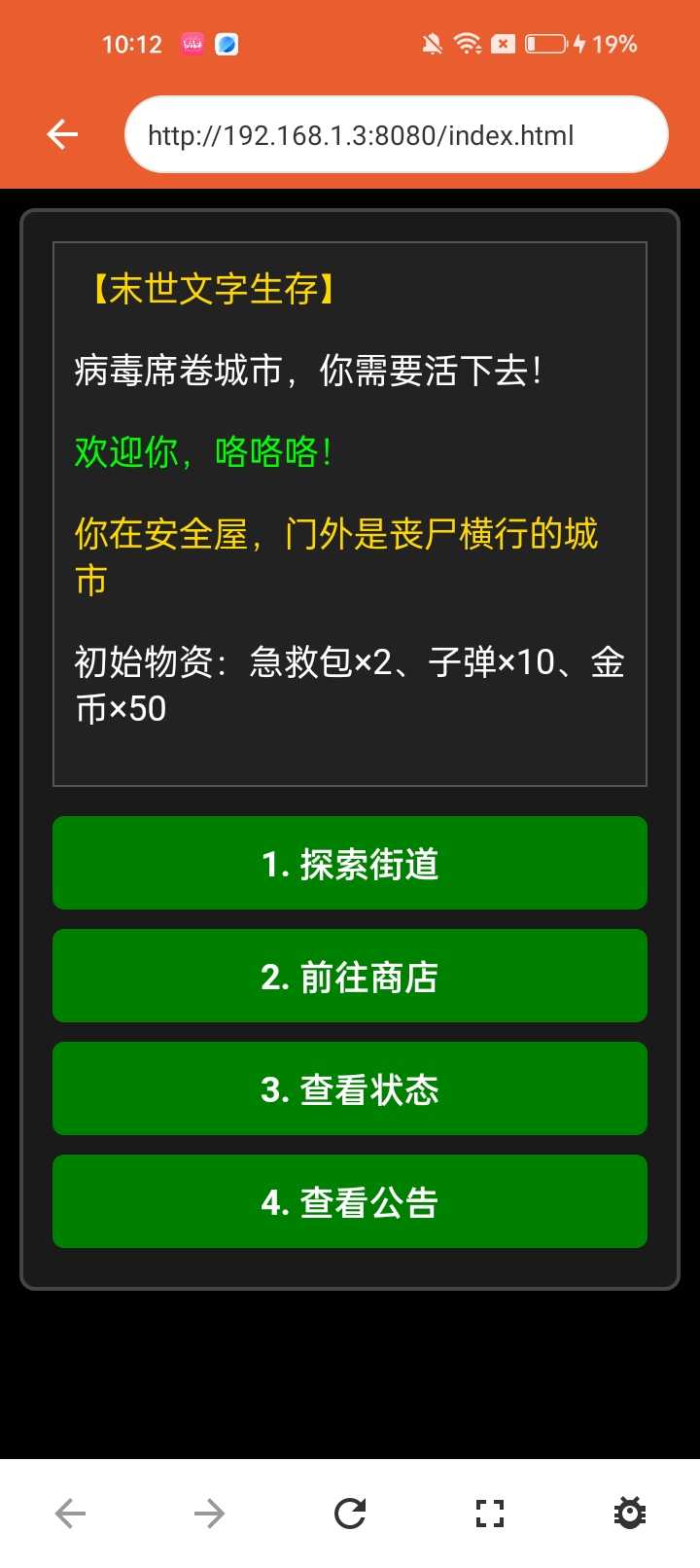Go forward with bottom toolbar right arrow
The height and width of the screenshot is (1568, 700).
click(x=209, y=1514)
